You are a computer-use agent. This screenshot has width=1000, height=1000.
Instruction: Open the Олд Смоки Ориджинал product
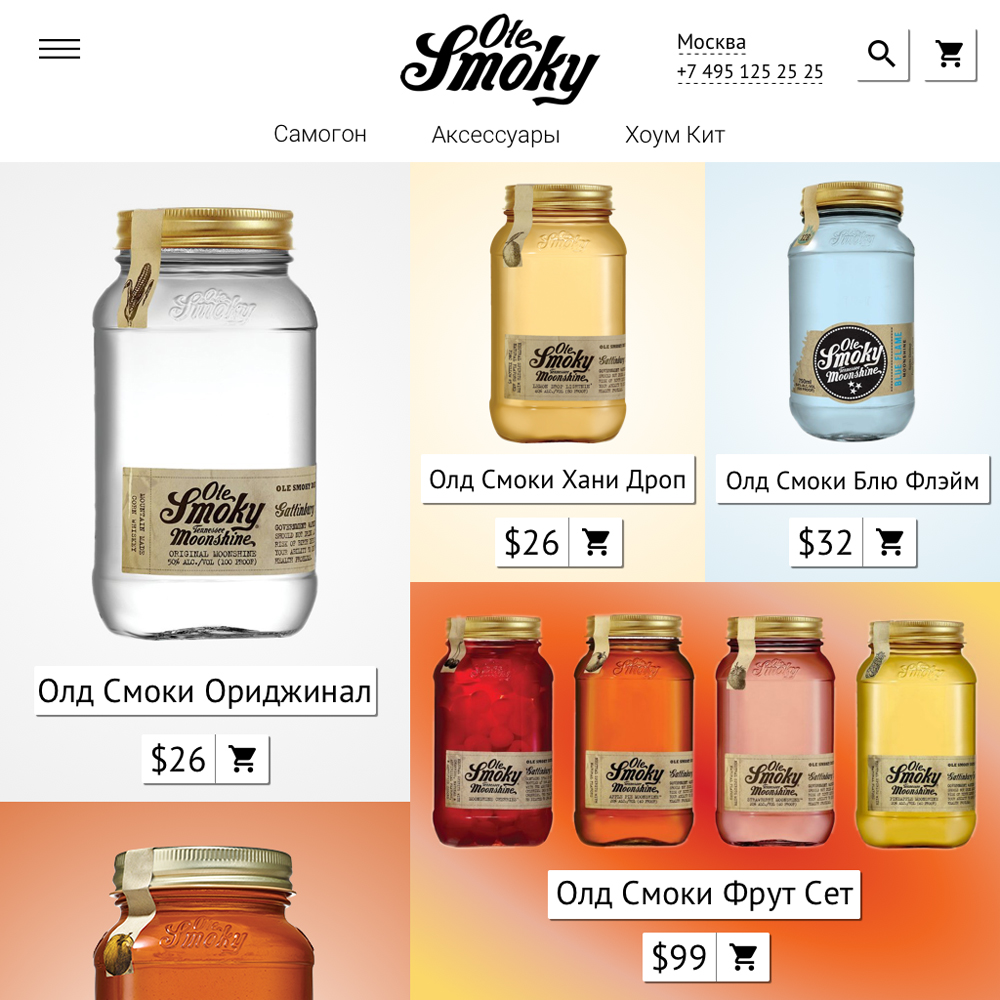click(205, 691)
